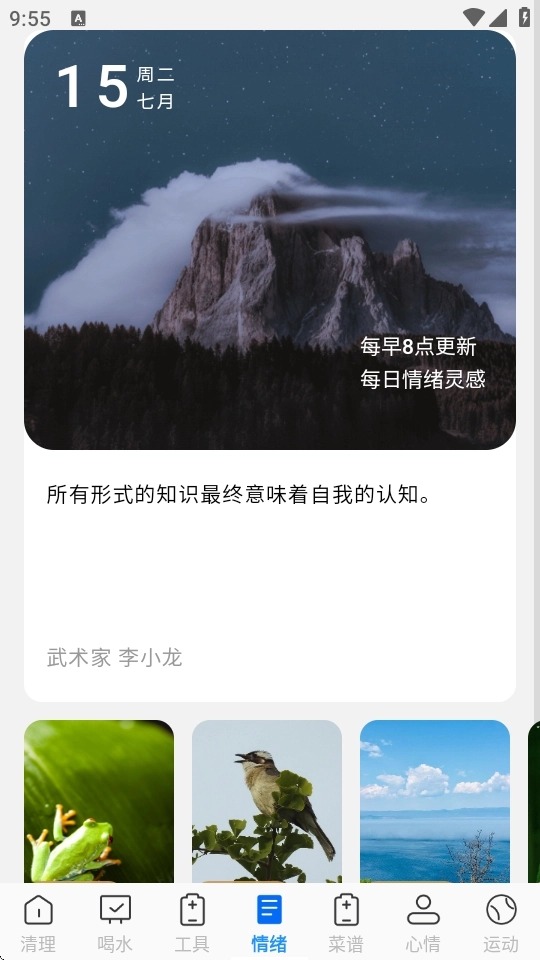Open the 心情 tab
Image resolution: width=540 pixels, height=960 pixels.
tap(424, 923)
